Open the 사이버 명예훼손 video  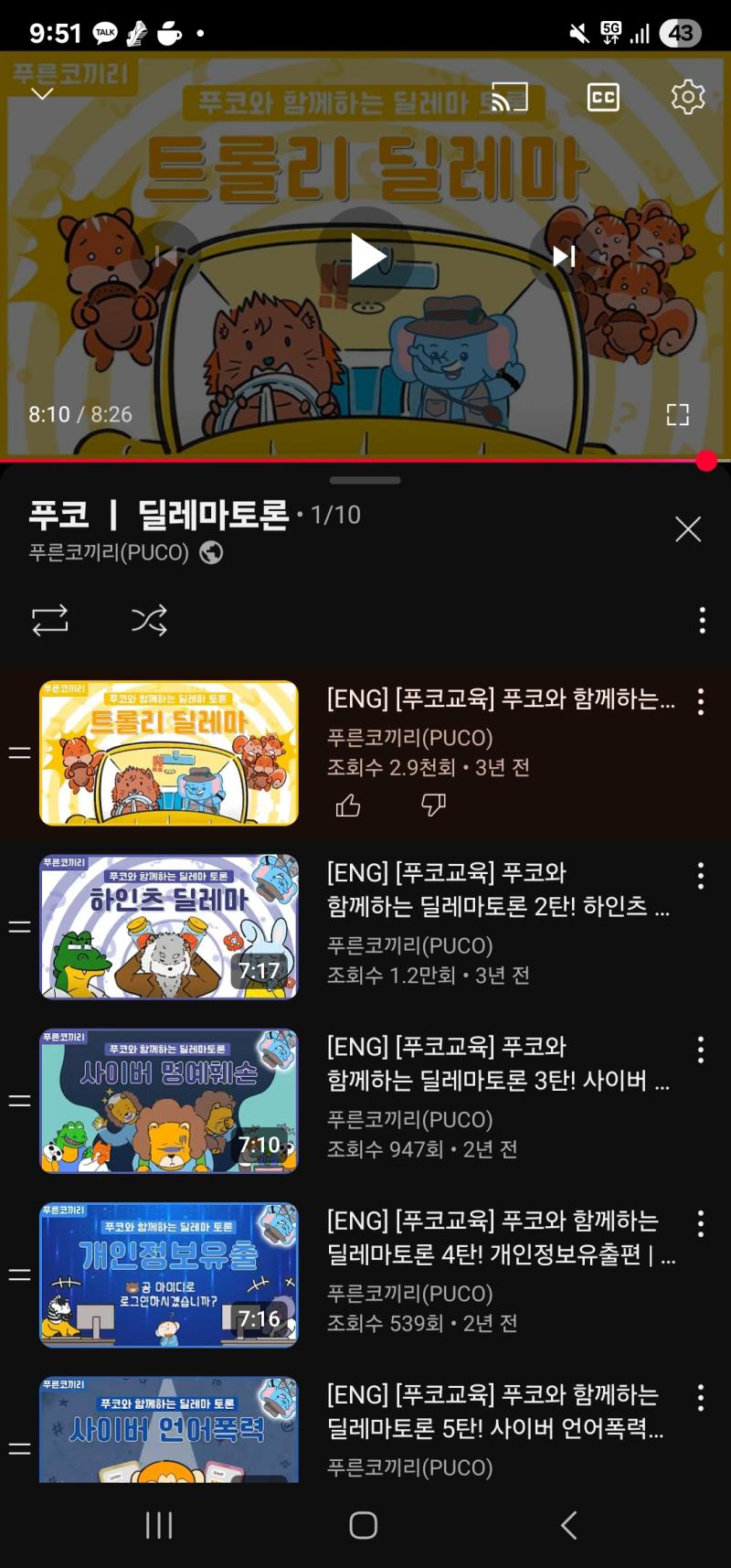pyautogui.click(x=169, y=1101)
